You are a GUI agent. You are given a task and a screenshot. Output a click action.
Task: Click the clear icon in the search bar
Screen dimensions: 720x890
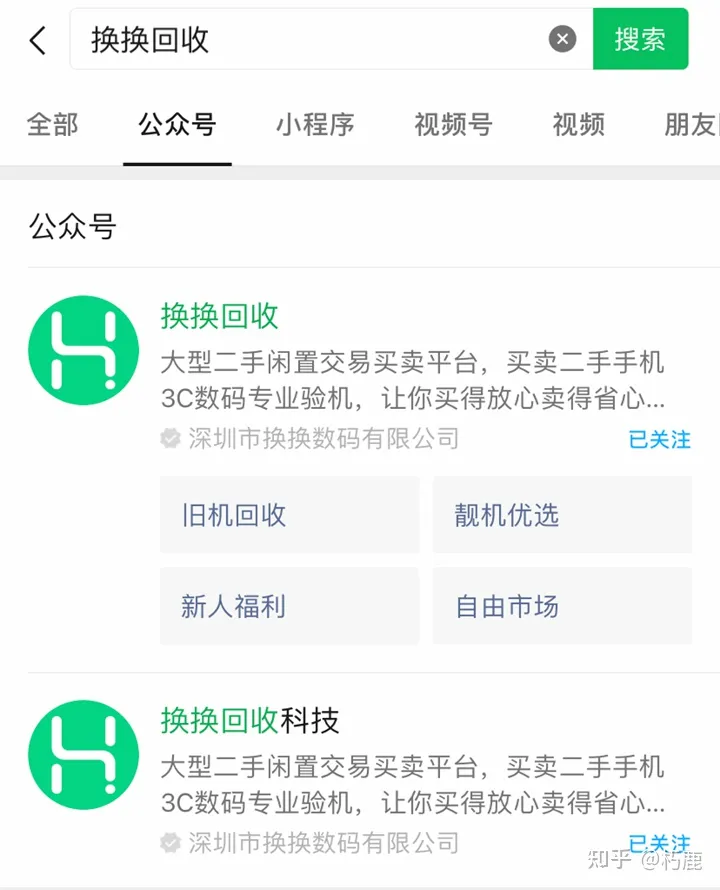tap(563, 39)
